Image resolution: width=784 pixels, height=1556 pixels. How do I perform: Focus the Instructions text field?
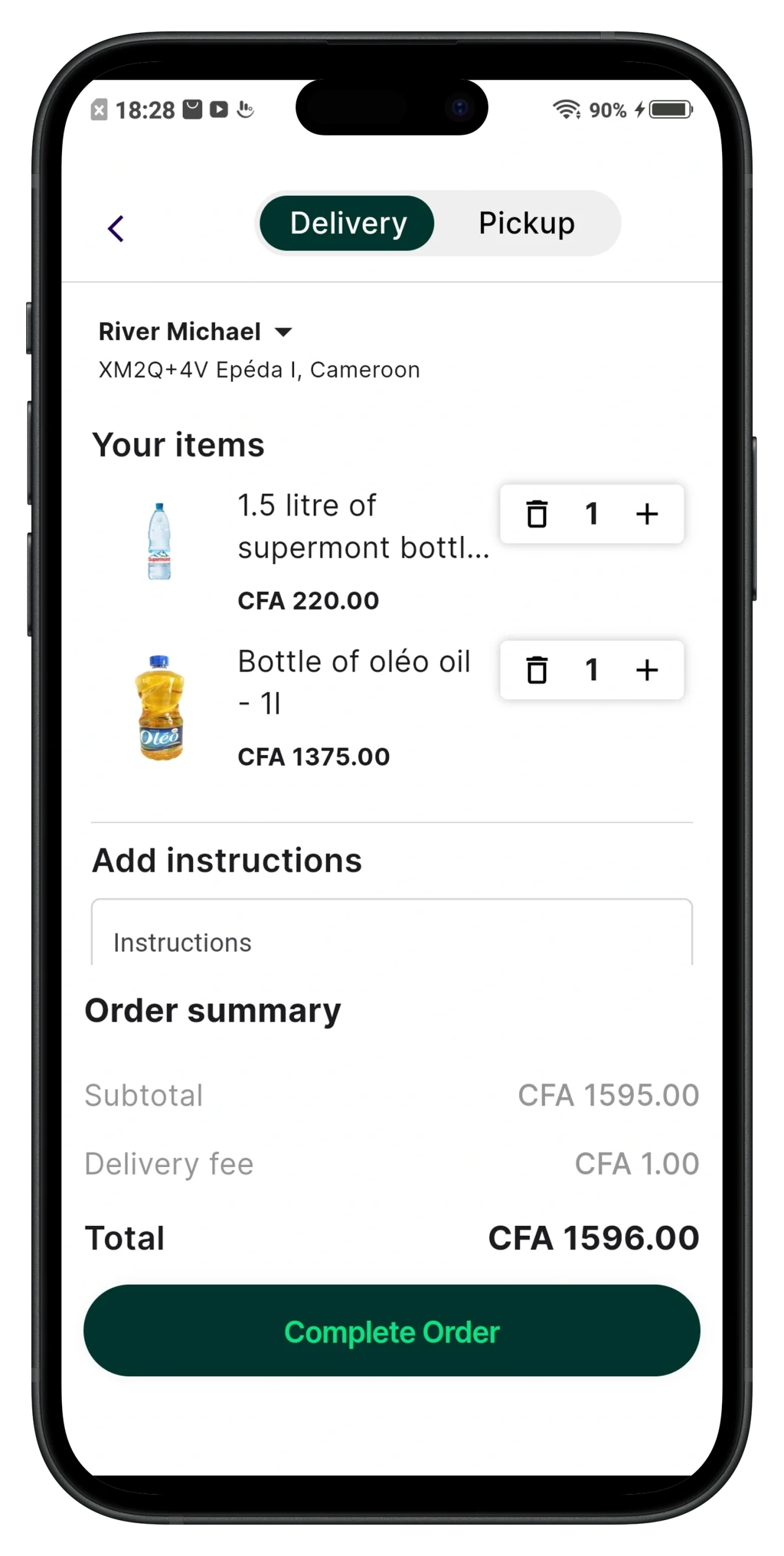coord(391,941)
